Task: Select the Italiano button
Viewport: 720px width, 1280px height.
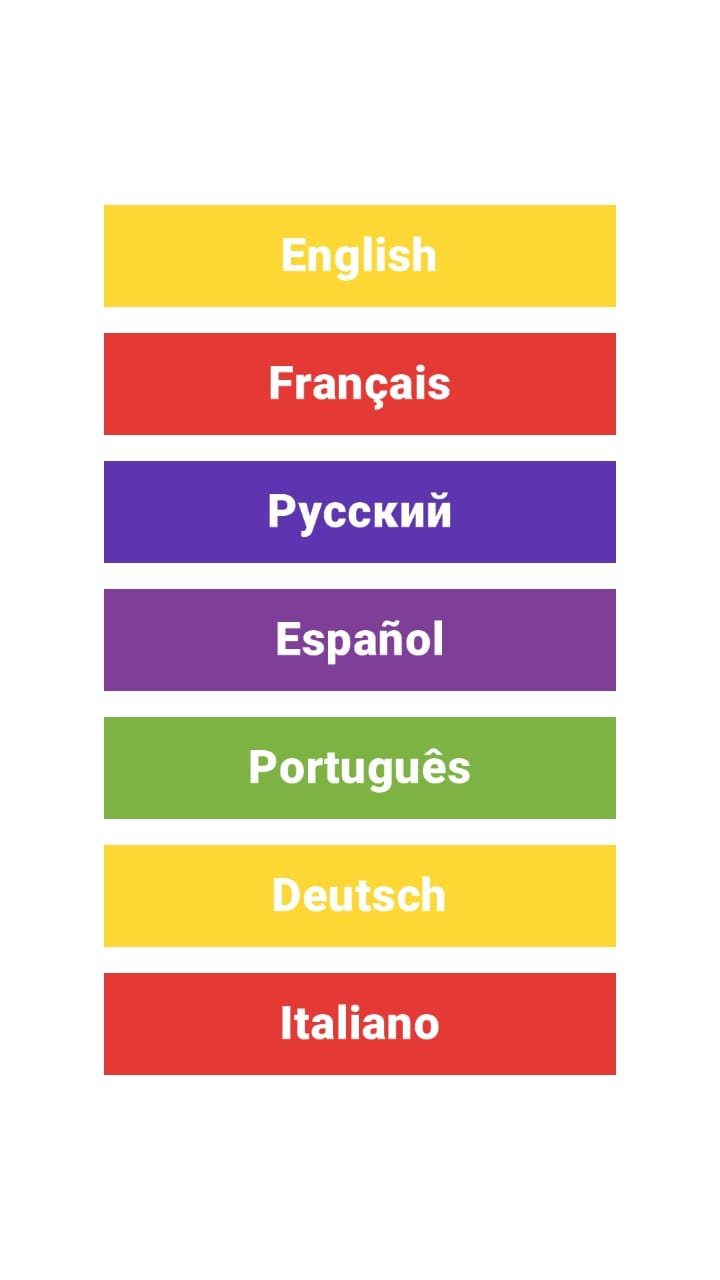Action: click(x=359, y=1024)
